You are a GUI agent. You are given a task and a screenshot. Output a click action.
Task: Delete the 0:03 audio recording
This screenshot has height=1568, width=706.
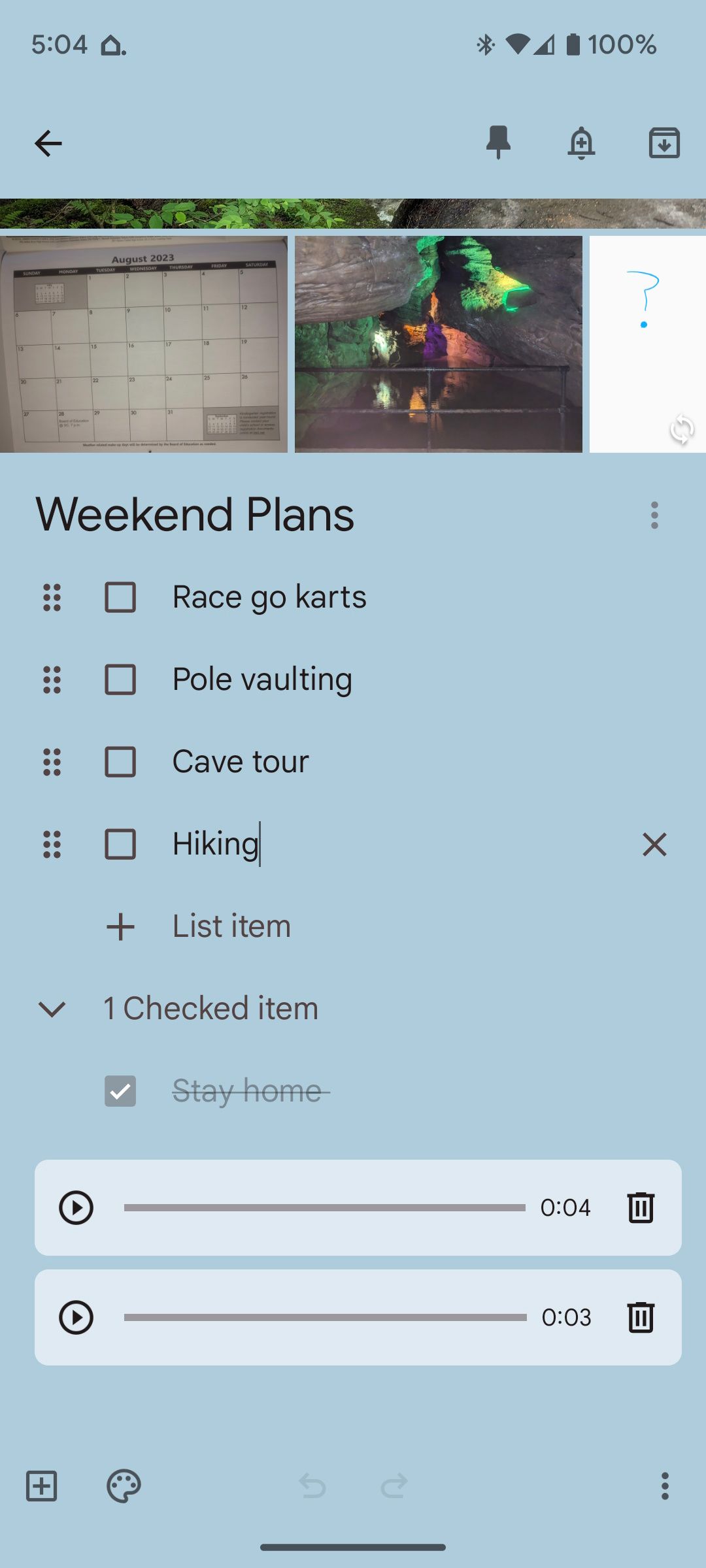tap(640, 1317)
